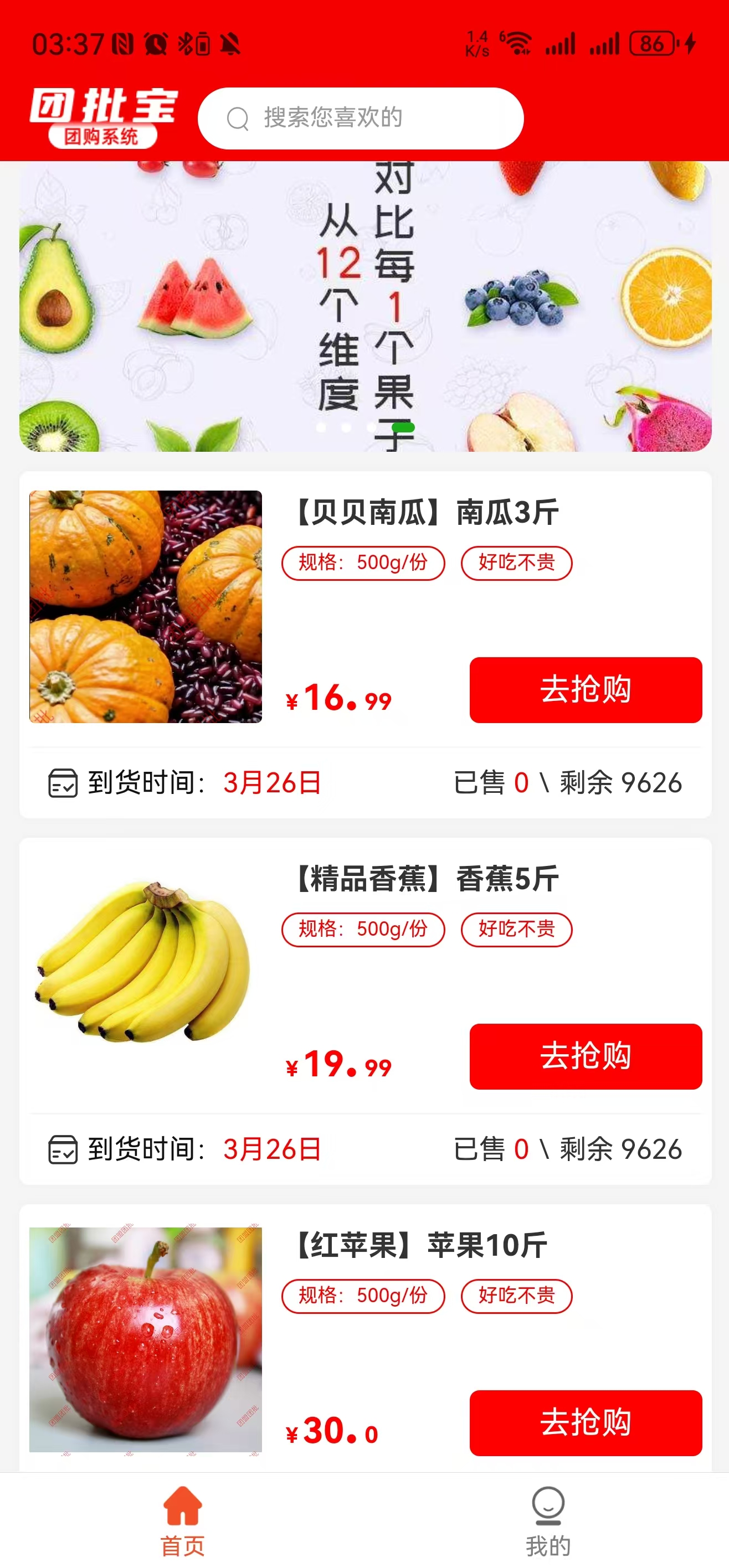729x1568 pixels.
Task: Select the 规格 500g/份 pill on banana card
Action: click(x=363, y=930)
